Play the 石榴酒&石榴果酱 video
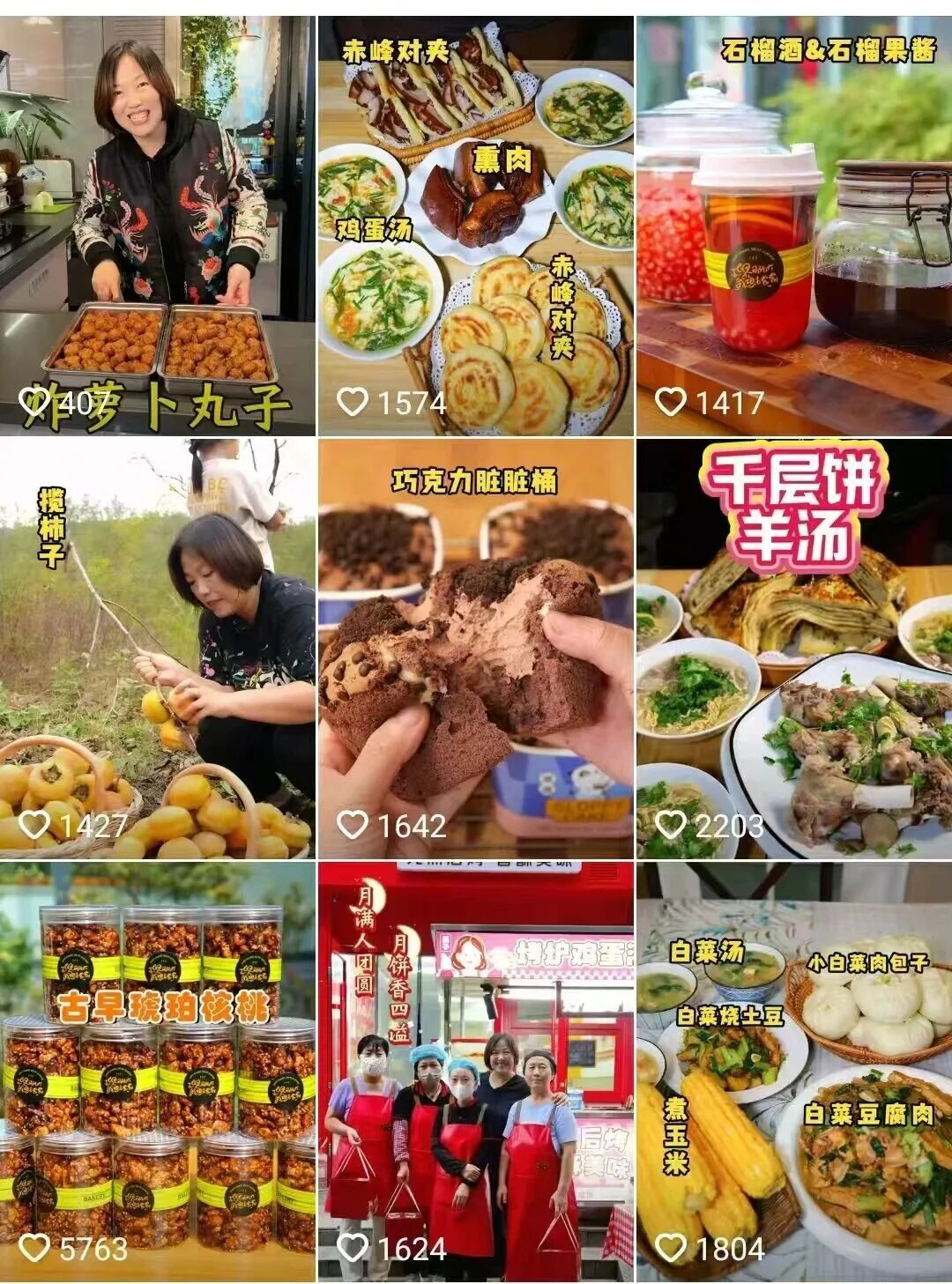Screen dimensions: 952x1284 [793, 226]
